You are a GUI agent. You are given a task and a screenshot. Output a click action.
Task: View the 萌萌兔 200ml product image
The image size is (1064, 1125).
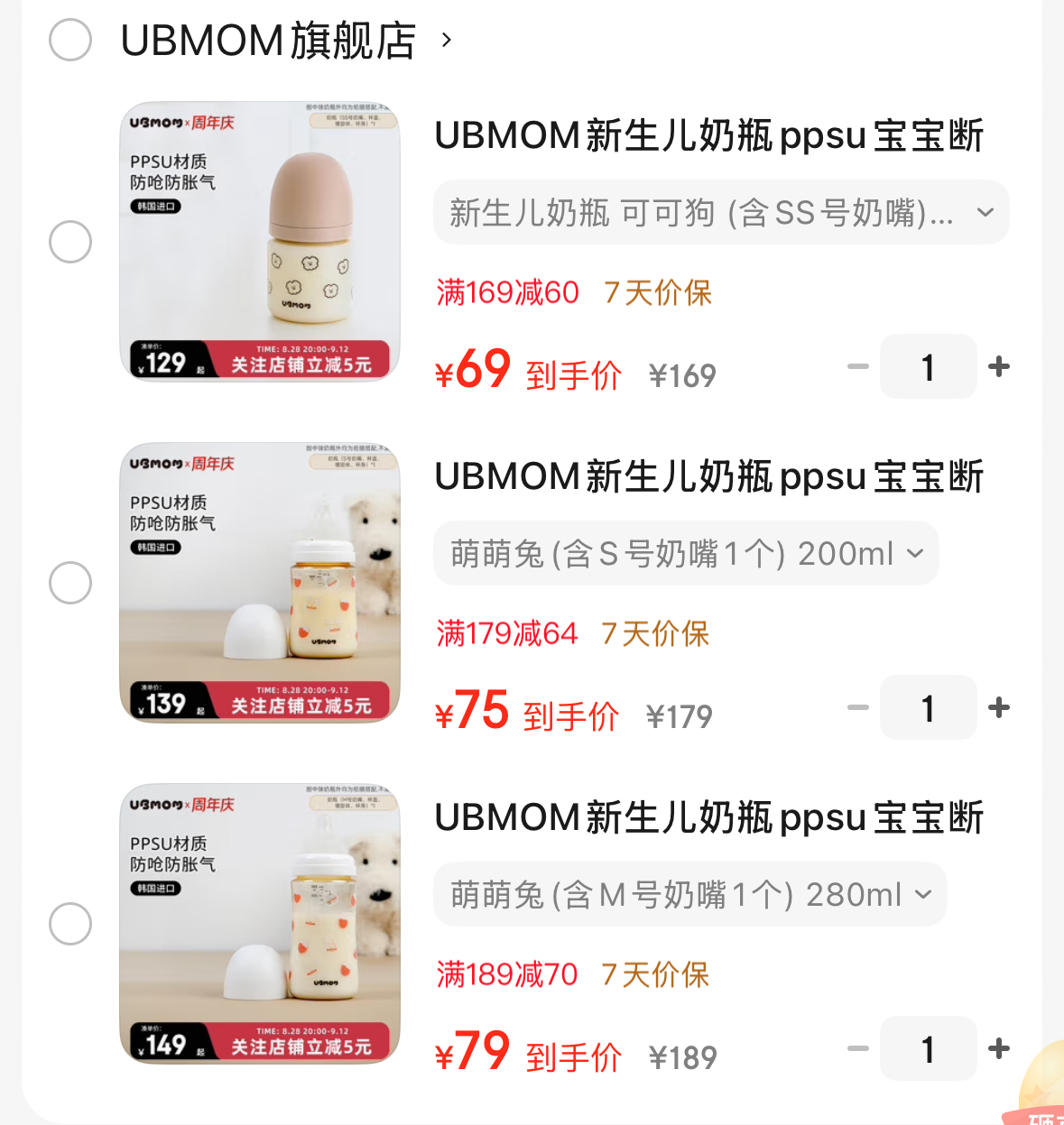(260, 583)
